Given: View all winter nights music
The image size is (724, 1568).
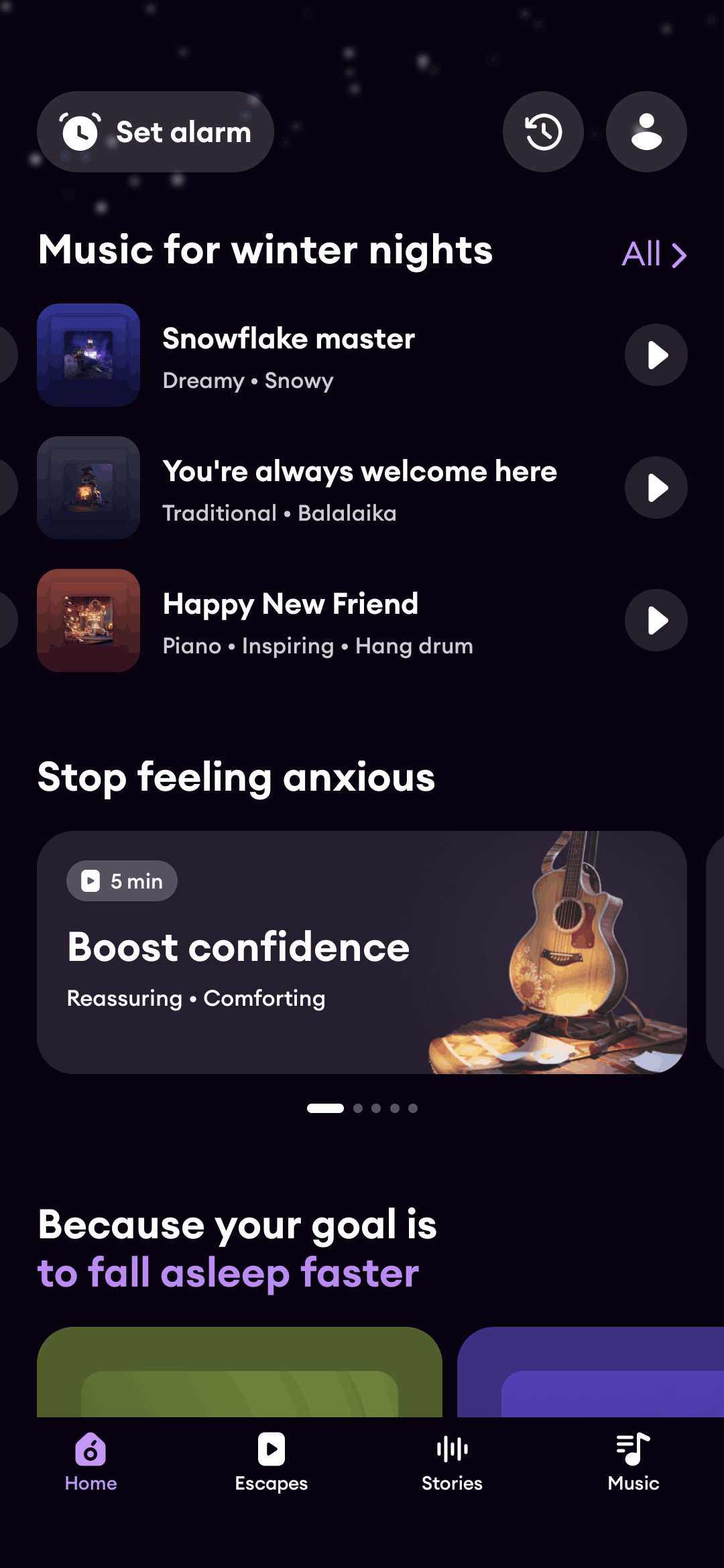Looking at the screenshot, I should click(x=654, y=254).
